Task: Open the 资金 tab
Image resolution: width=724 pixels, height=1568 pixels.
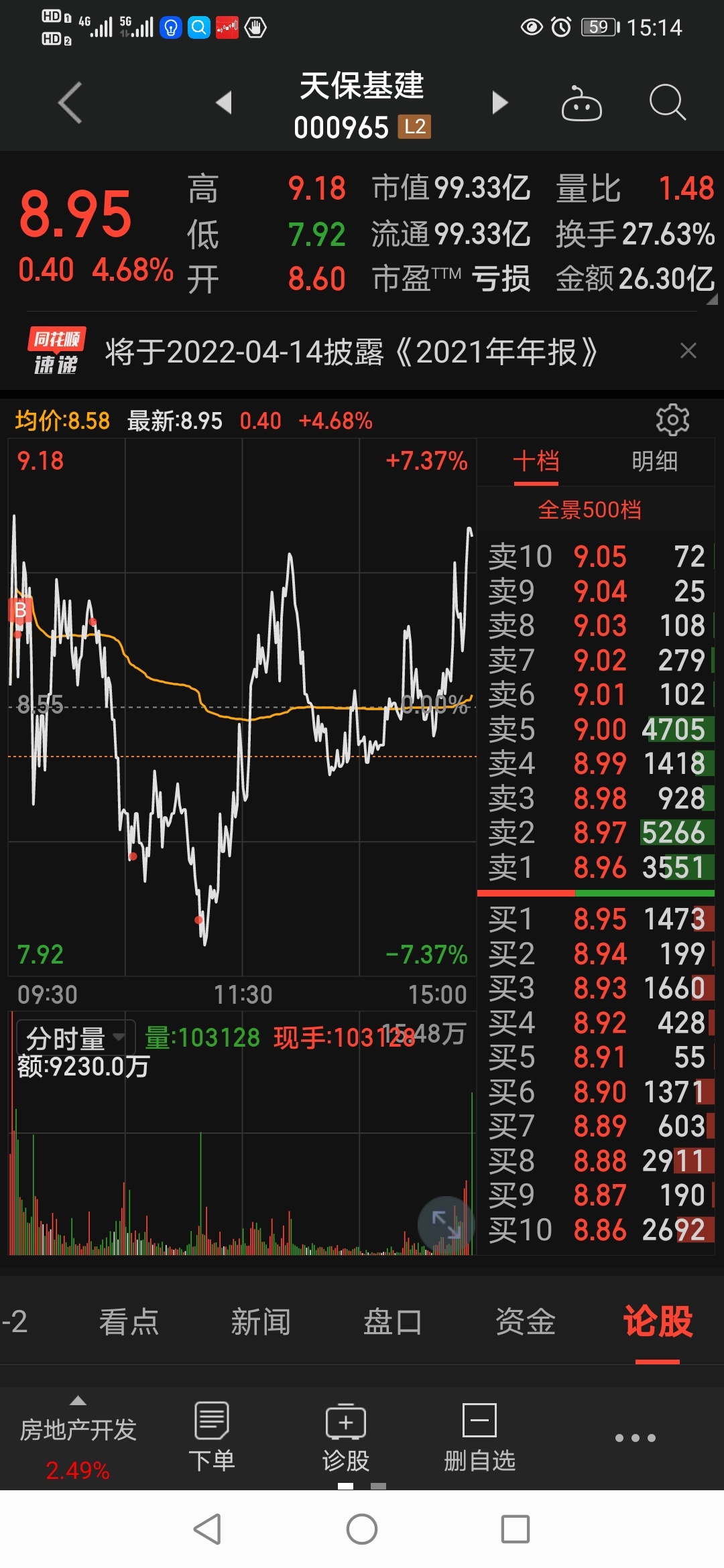Action: [x=526, y=1322]
